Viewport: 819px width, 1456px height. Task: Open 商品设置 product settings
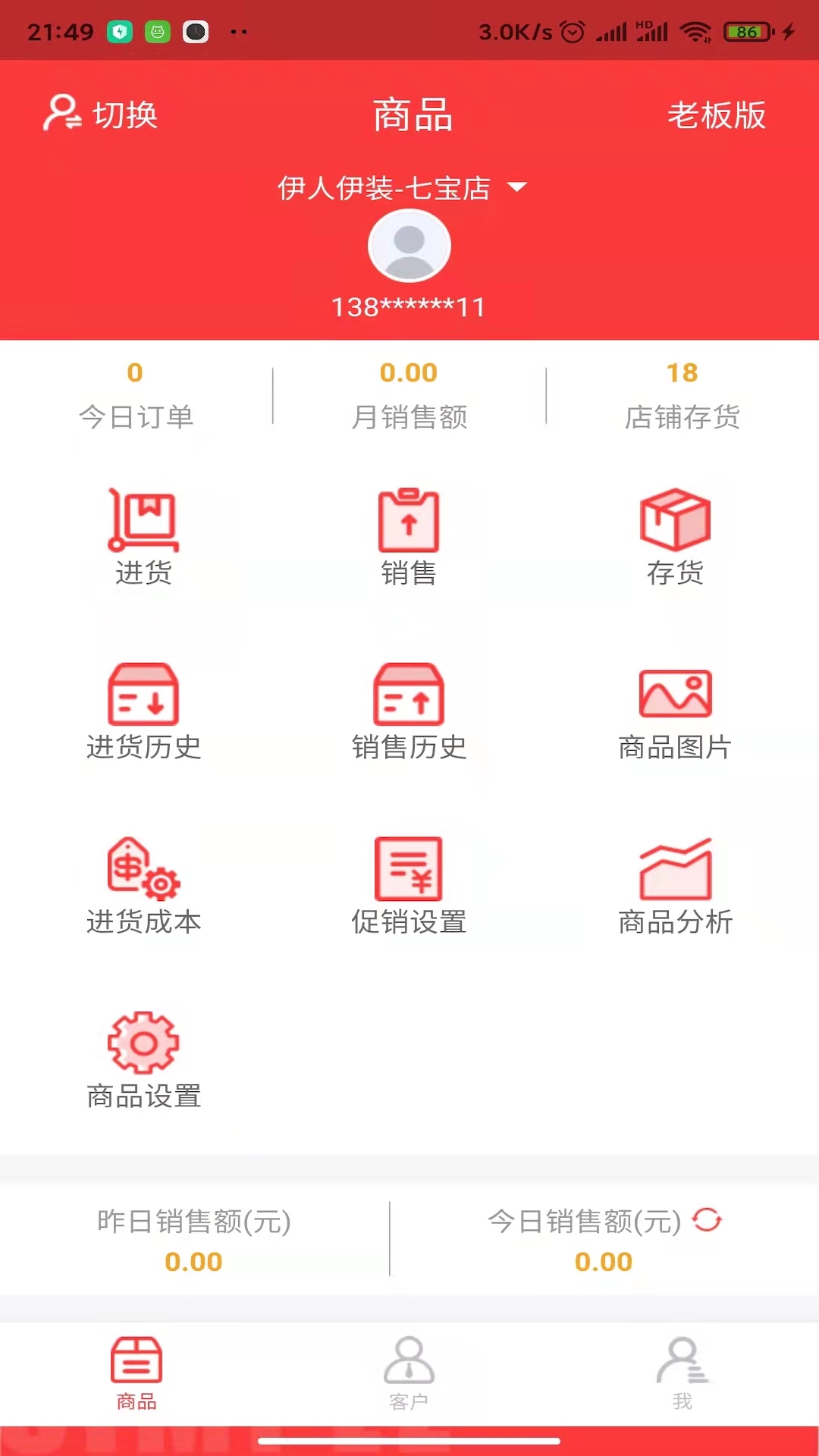(x=143, y=1060)
